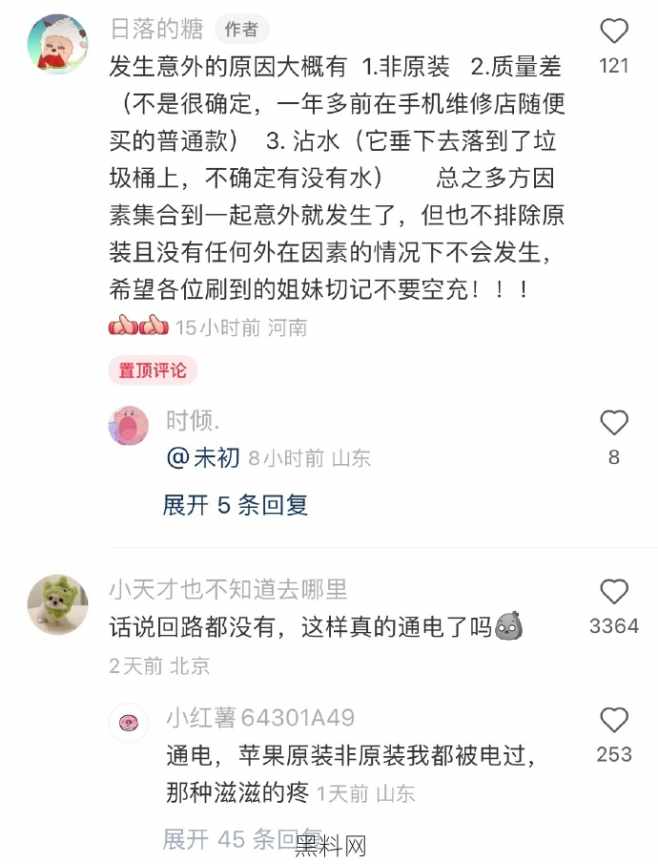Tap username 小红薯64301A49

260,718
